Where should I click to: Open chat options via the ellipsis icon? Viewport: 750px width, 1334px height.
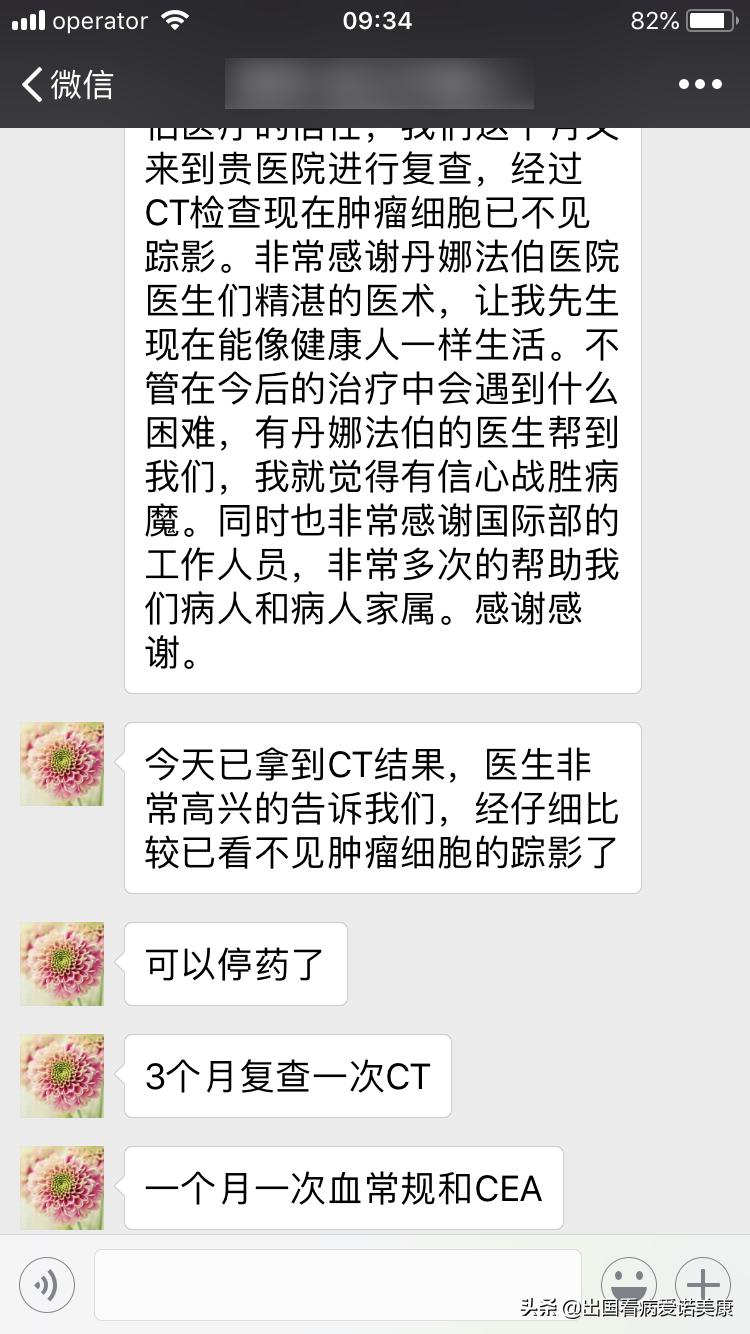click(701, 84)
